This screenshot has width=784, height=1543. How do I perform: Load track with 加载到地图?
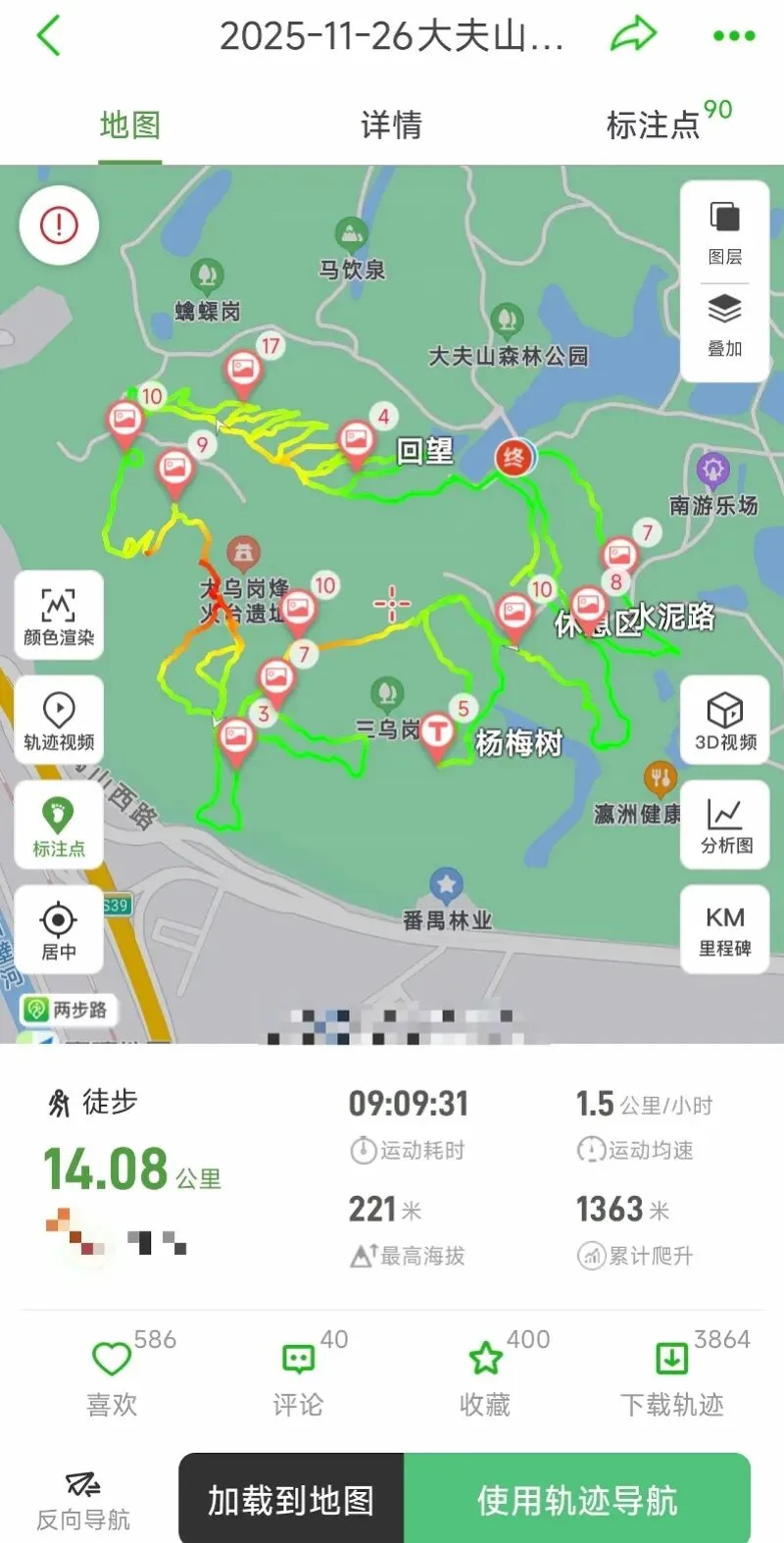click(290, 1495)
